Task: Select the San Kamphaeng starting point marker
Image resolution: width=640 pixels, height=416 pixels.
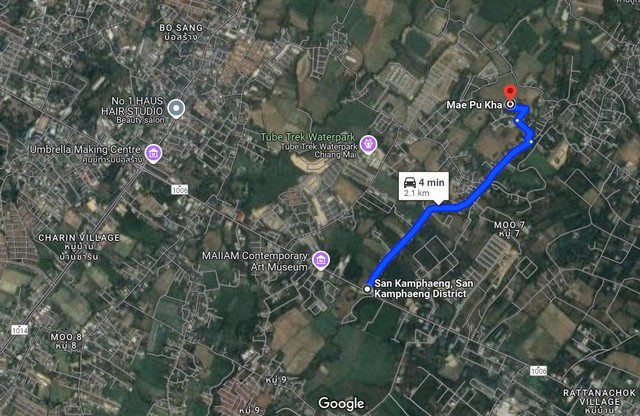Action: pyautogui.click(x=367, y=289)
